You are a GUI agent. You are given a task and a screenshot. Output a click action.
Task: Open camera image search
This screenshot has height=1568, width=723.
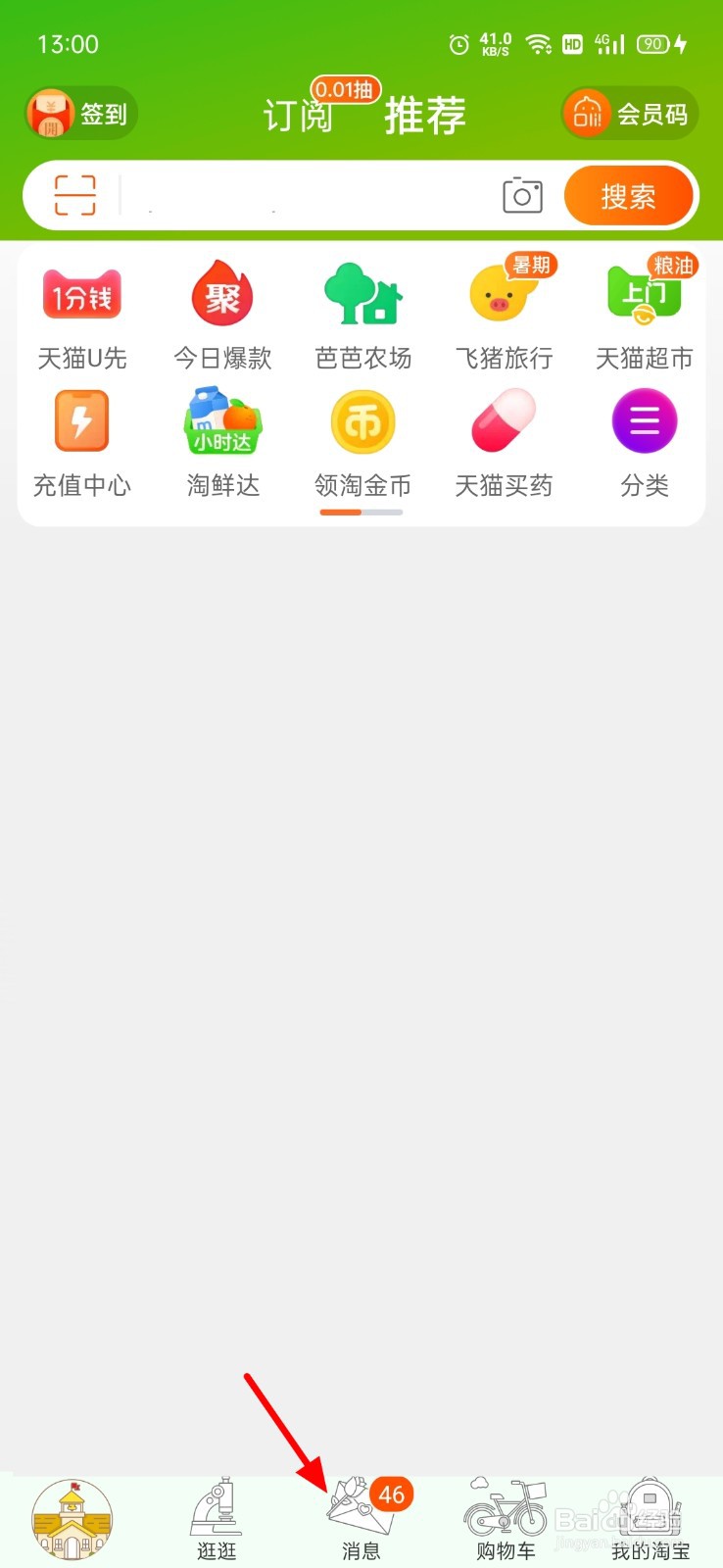click(x=522, y=196)
